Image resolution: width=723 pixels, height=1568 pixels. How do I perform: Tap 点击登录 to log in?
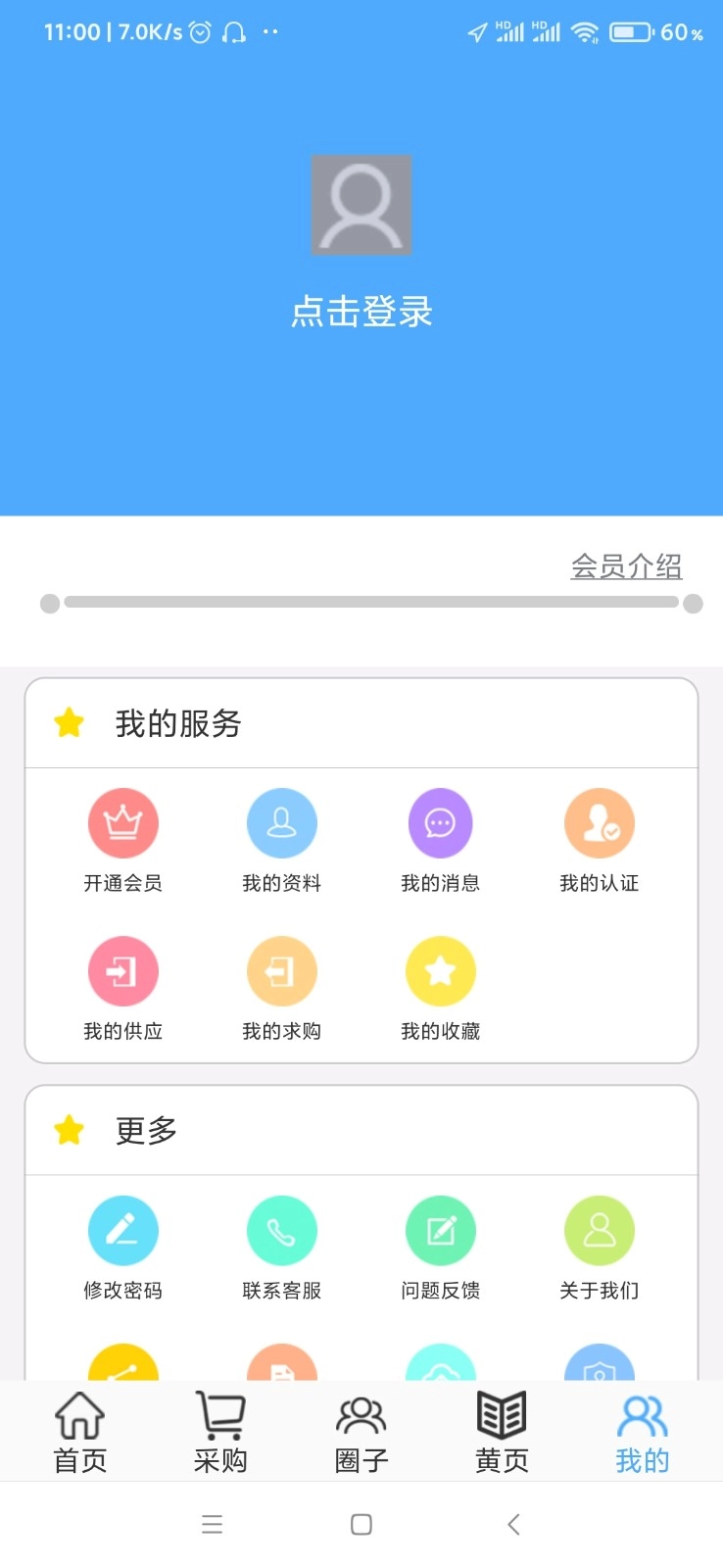click(x=361, y=313)
